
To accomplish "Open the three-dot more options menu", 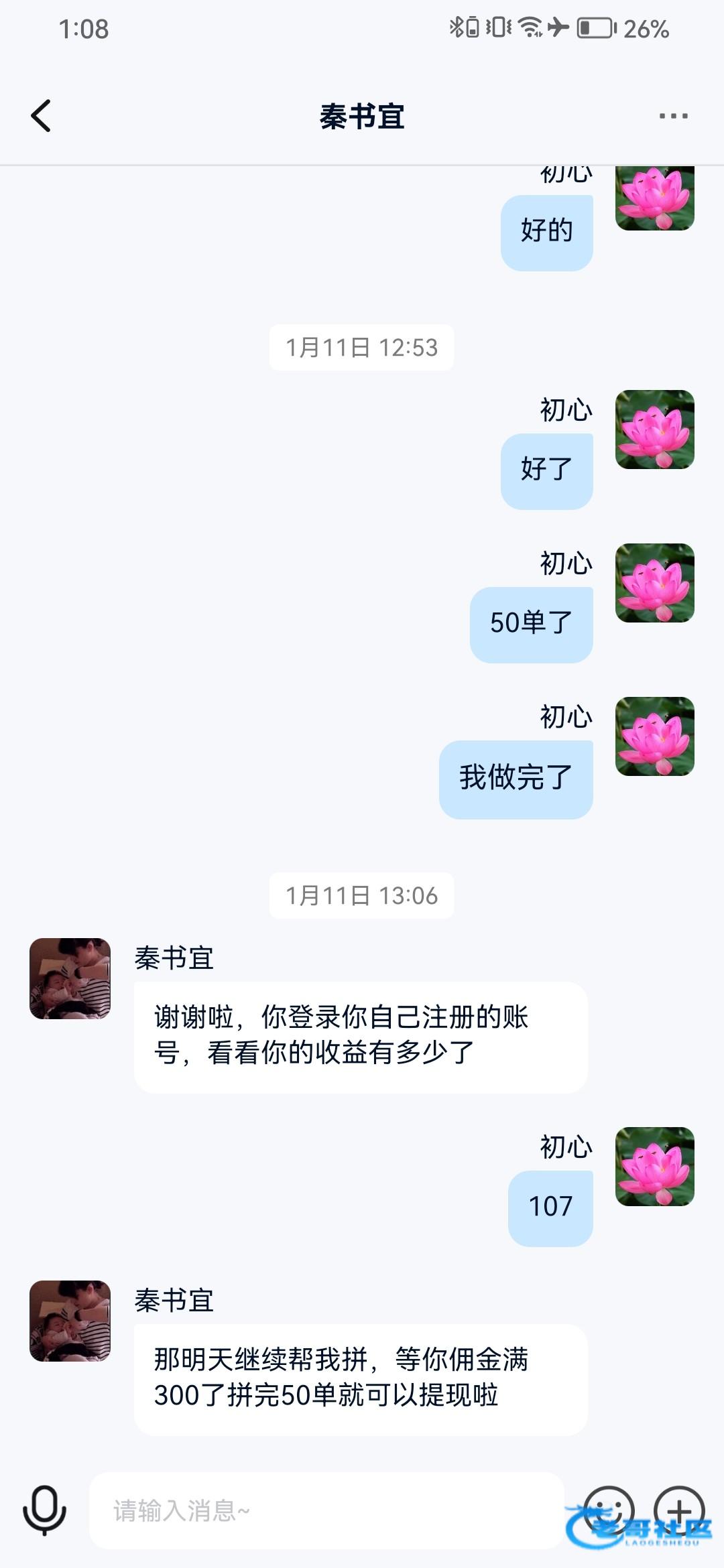I will (673, 116).
